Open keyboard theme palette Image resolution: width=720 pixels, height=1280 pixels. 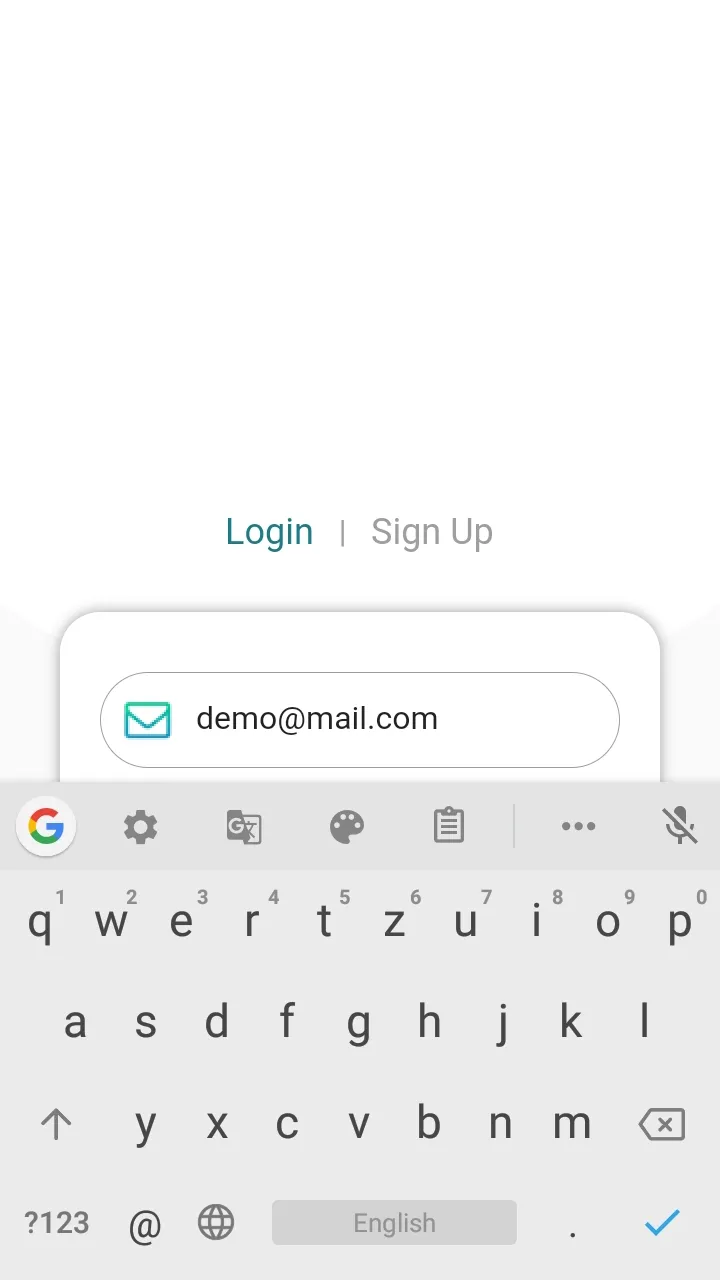click(x=346, y=827)
